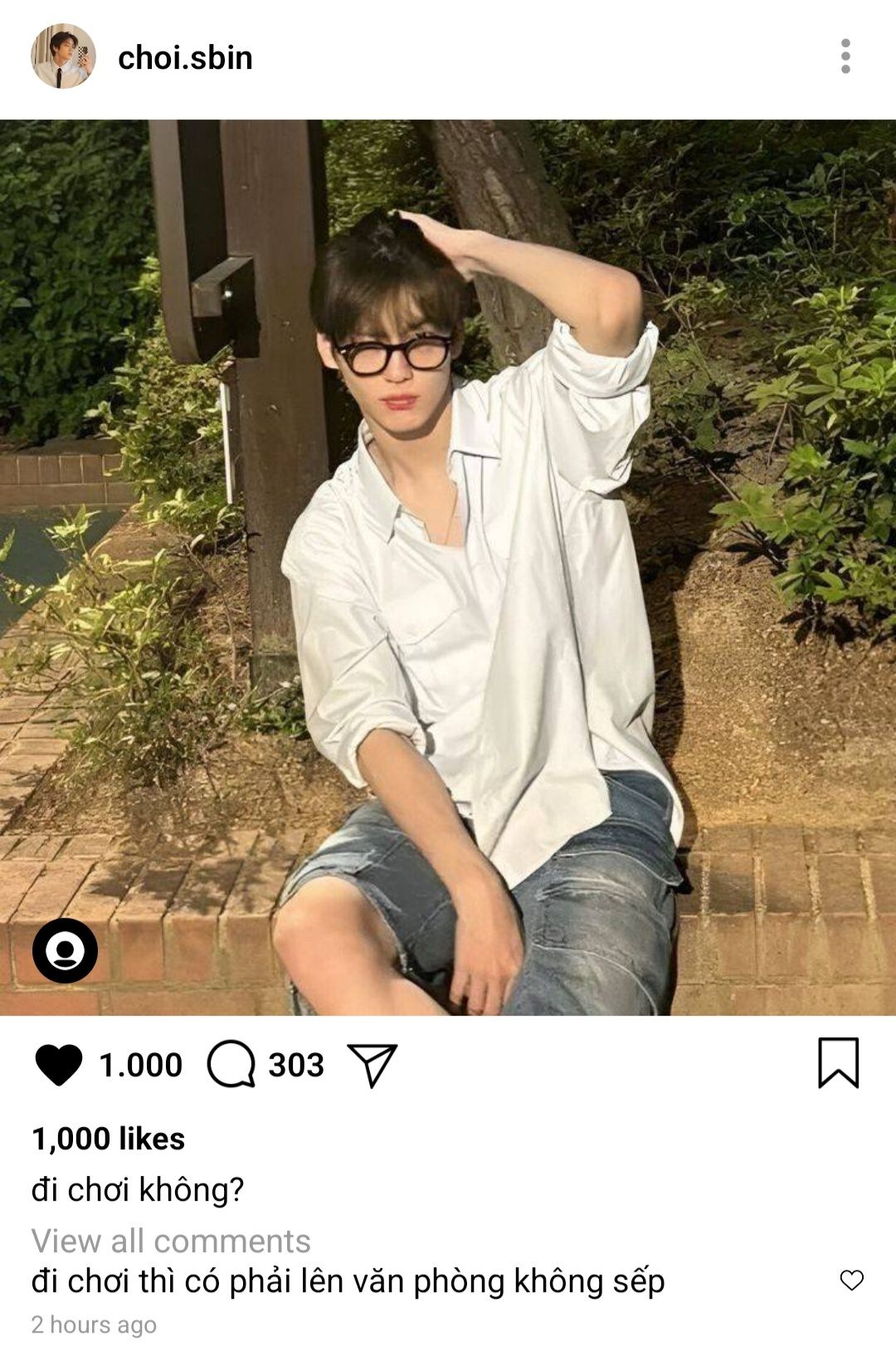Share the post via paper plane icon
This screenshot has height=1361, width=896.
point(373,1065)
